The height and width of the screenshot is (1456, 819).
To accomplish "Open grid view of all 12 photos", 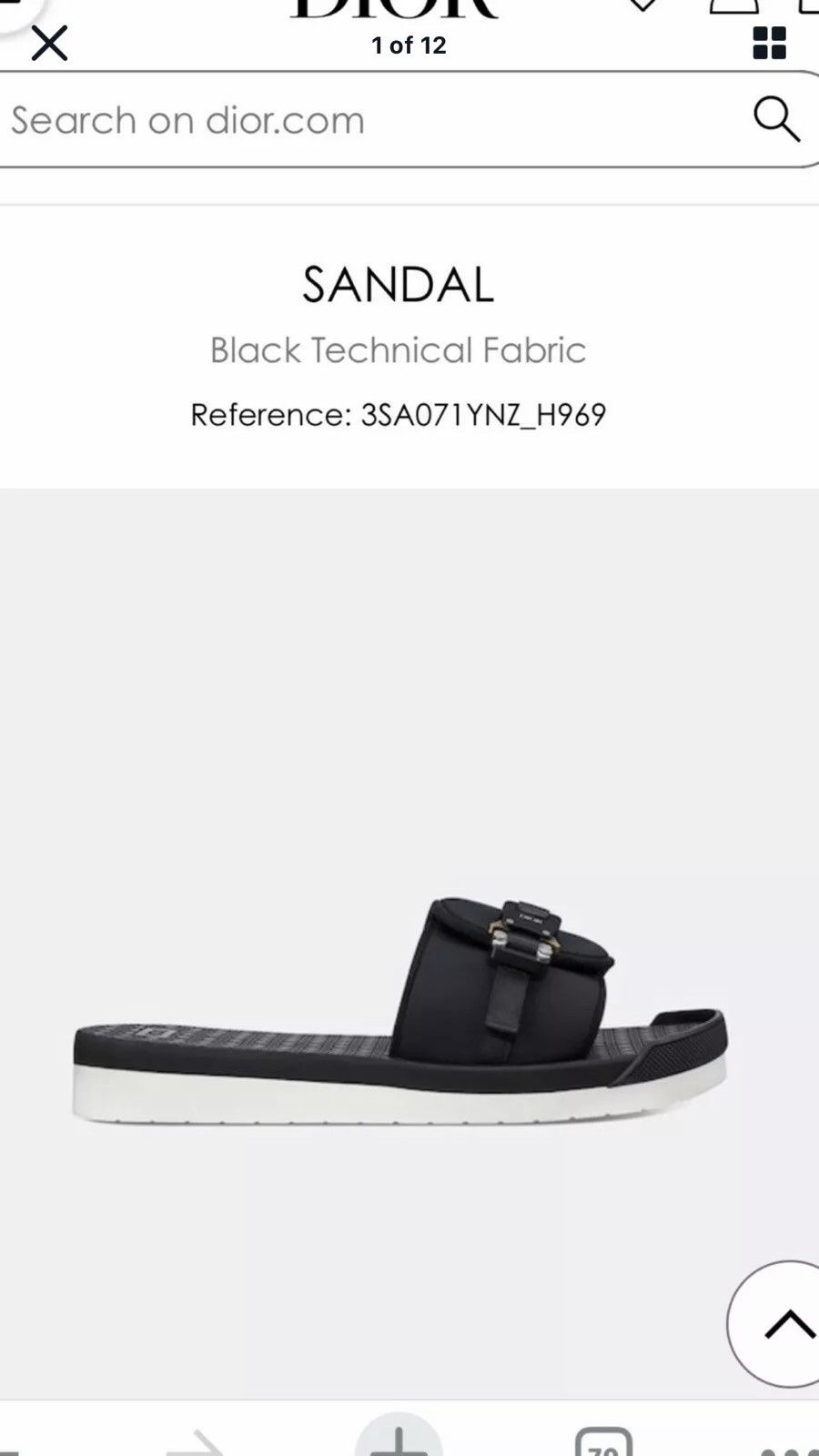I will (770, 43).
